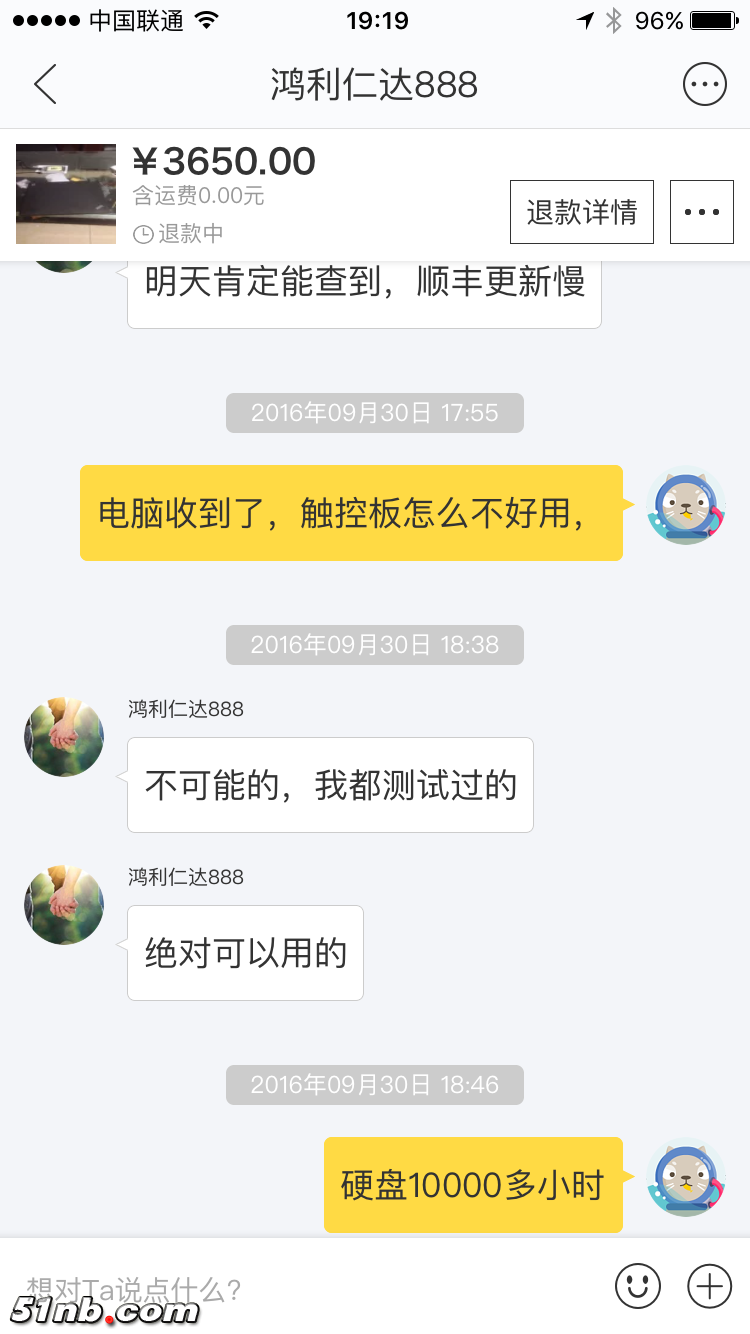Open my avatar beside 电脑收到了 message
Image resolution: width=750 pixels, height=1334 pixels.
tap(685, 507)
